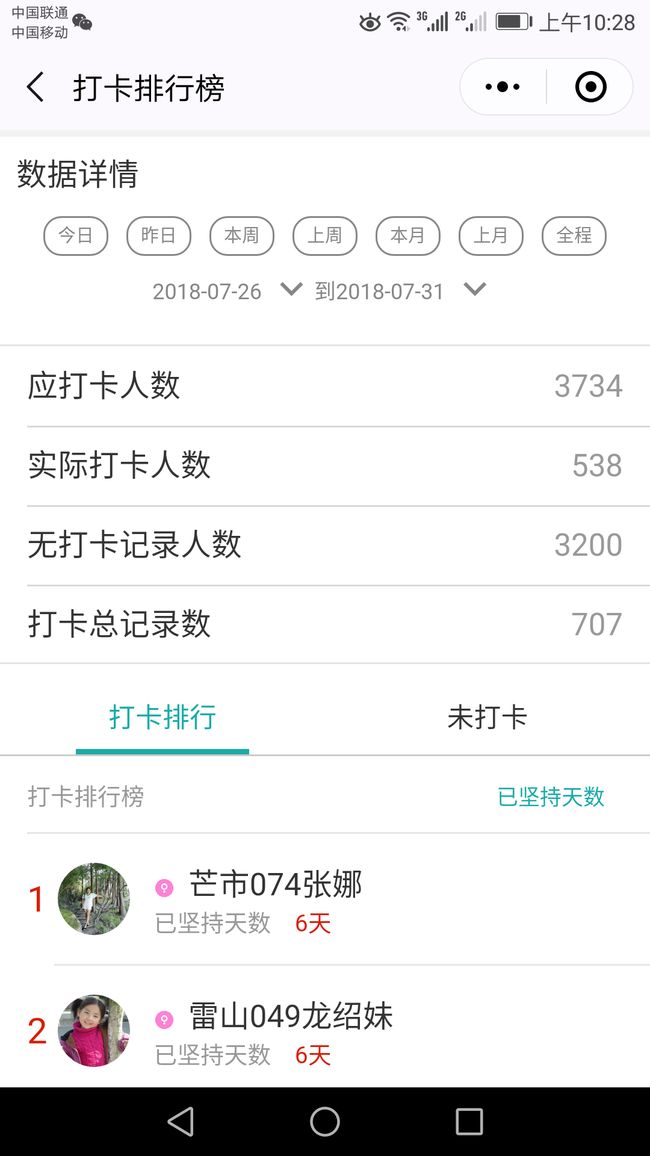
Task: Show 全程 data range
Action: [x=574, y=236]
